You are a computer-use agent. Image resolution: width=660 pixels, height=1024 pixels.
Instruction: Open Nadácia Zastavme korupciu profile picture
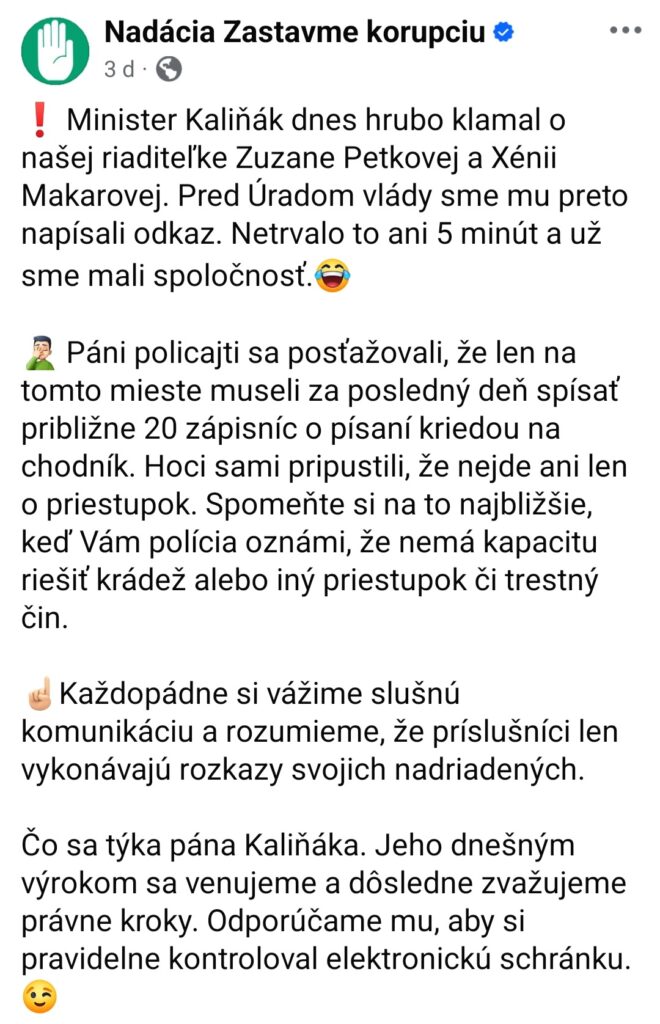(55, 50)
